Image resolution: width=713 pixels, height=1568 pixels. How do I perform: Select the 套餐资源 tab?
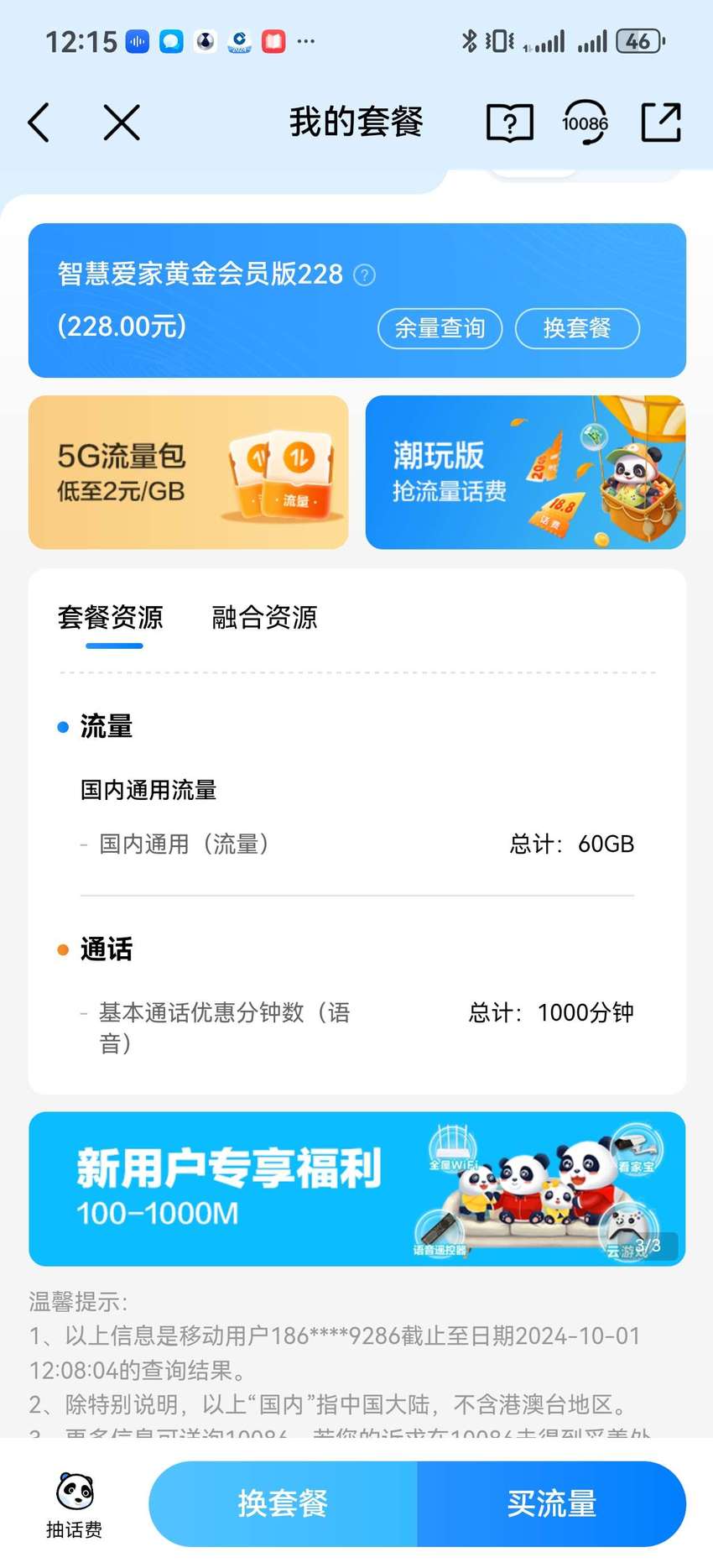point(111,618)
